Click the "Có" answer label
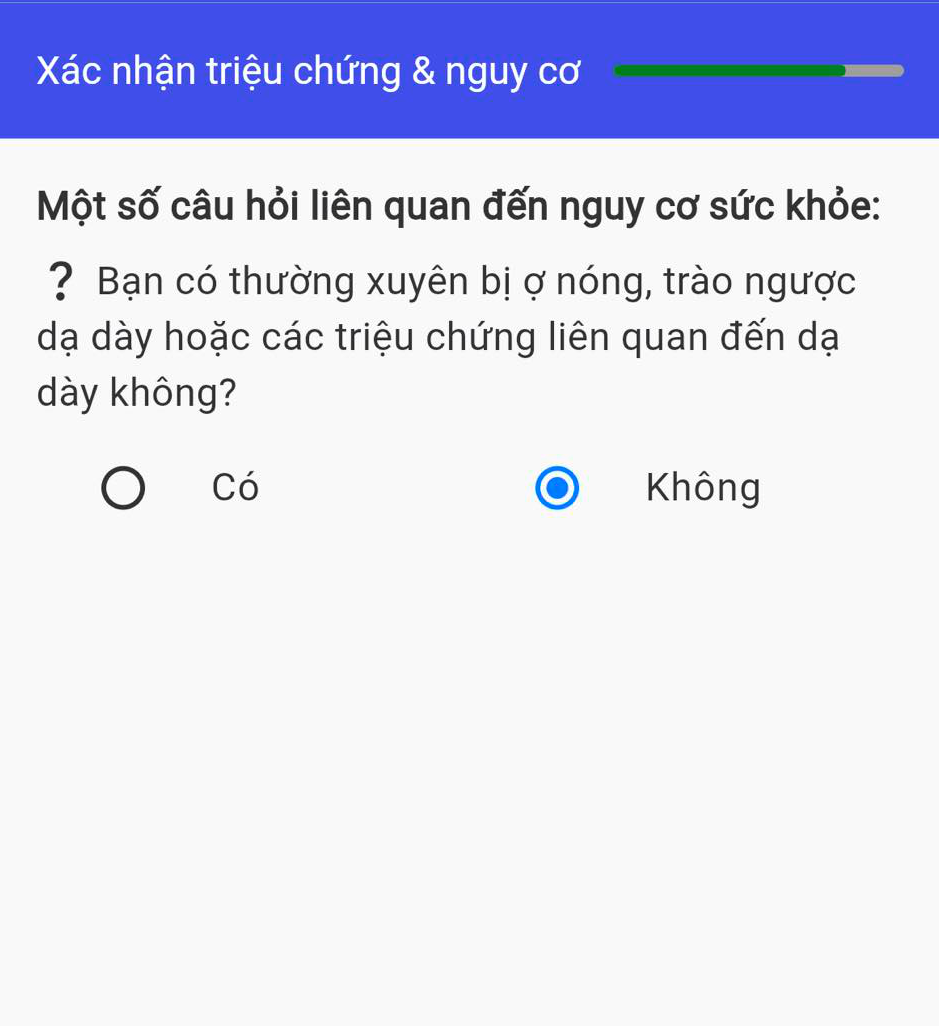 point(233,487)
